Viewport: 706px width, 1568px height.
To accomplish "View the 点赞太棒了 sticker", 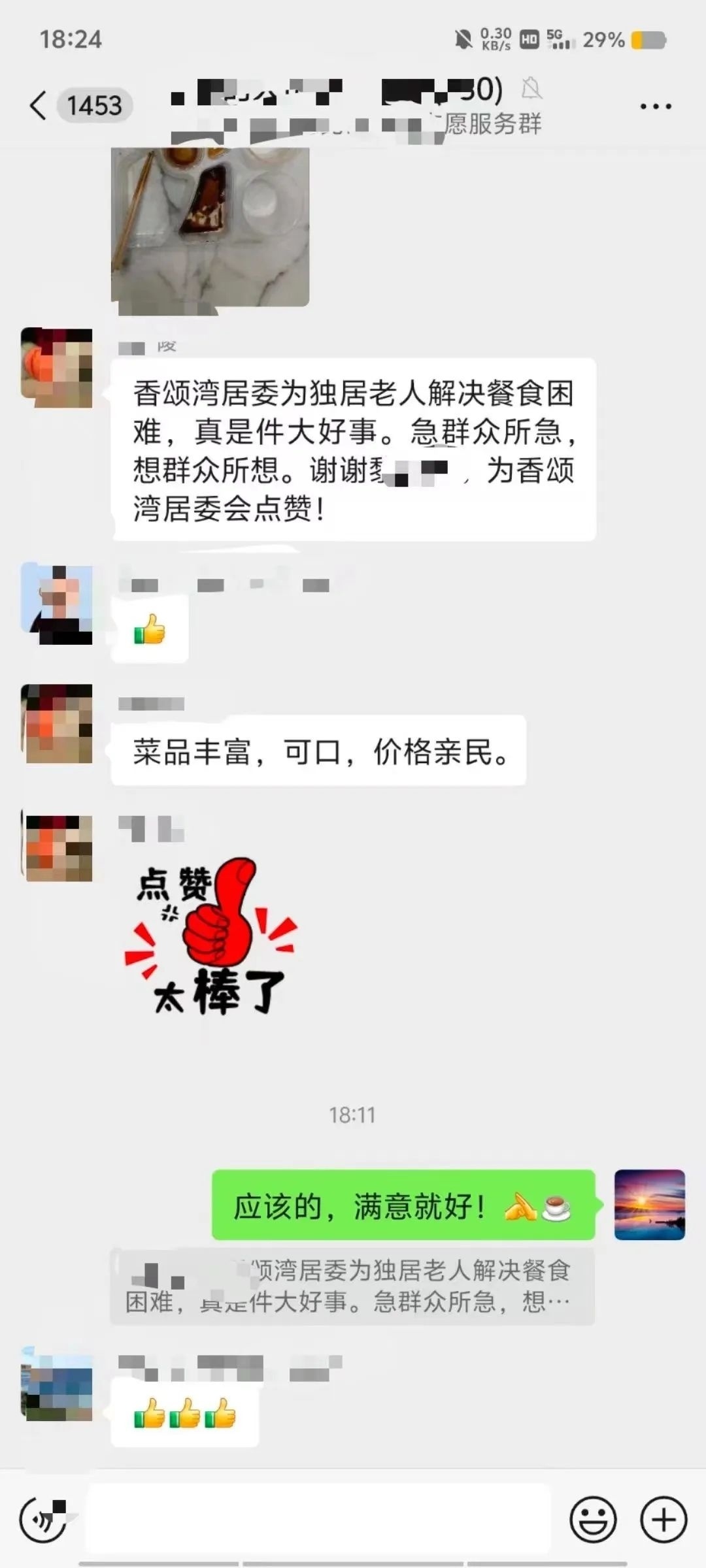I will (210, 936).
